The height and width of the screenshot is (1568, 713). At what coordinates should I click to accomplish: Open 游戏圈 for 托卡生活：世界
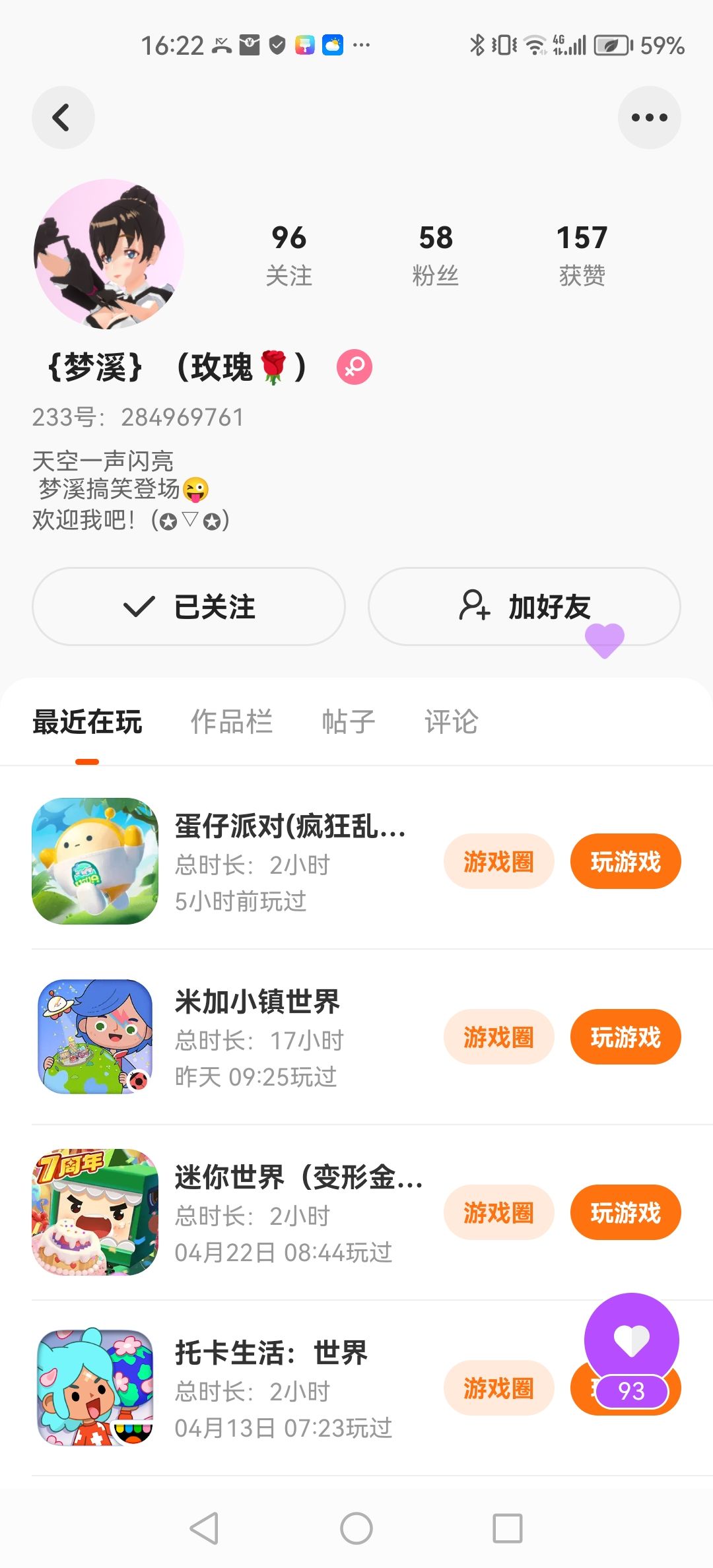pyautogui.click(x=498, y=1388)
